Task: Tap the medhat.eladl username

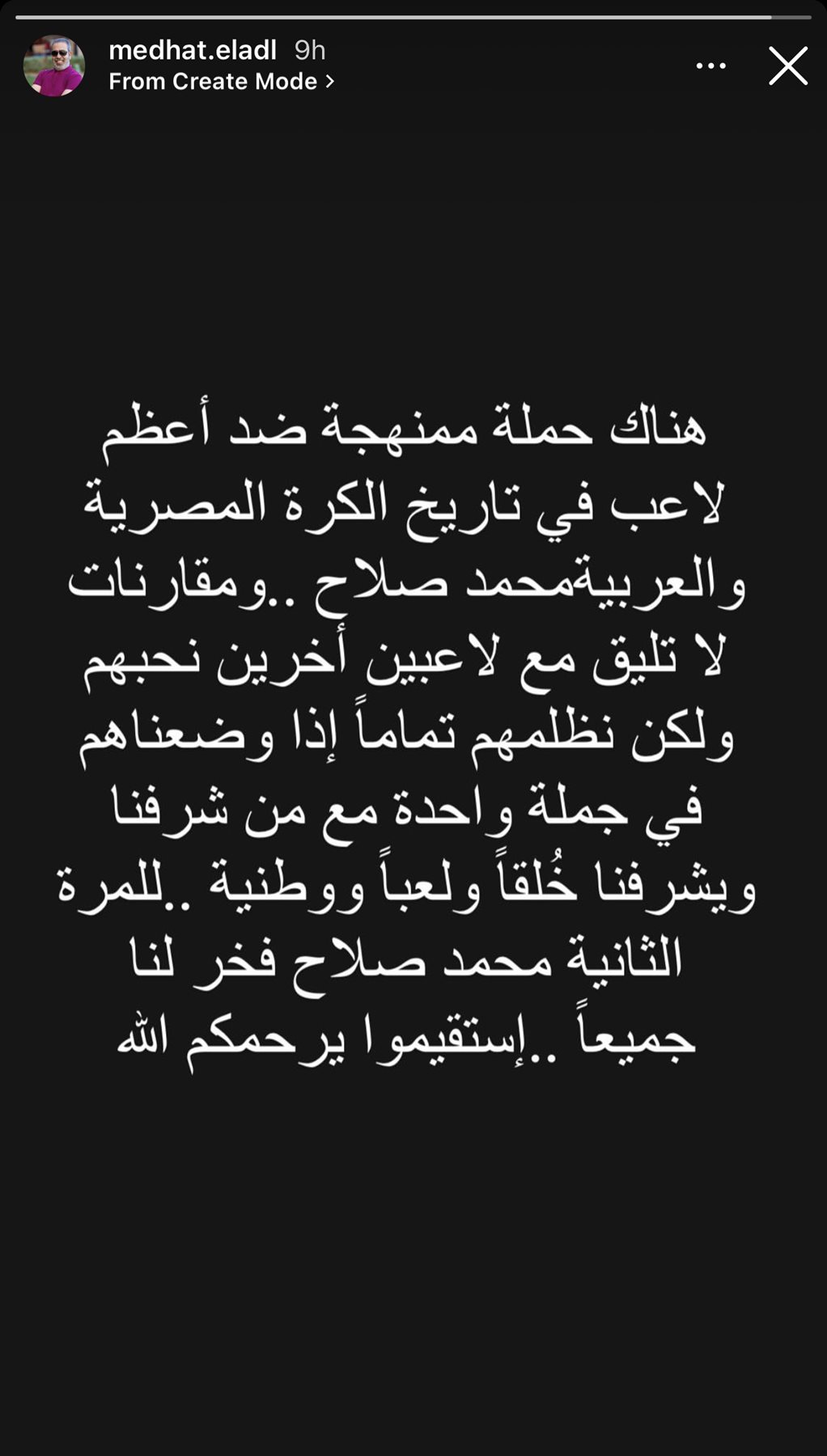Action: click(x=193, y=50)
